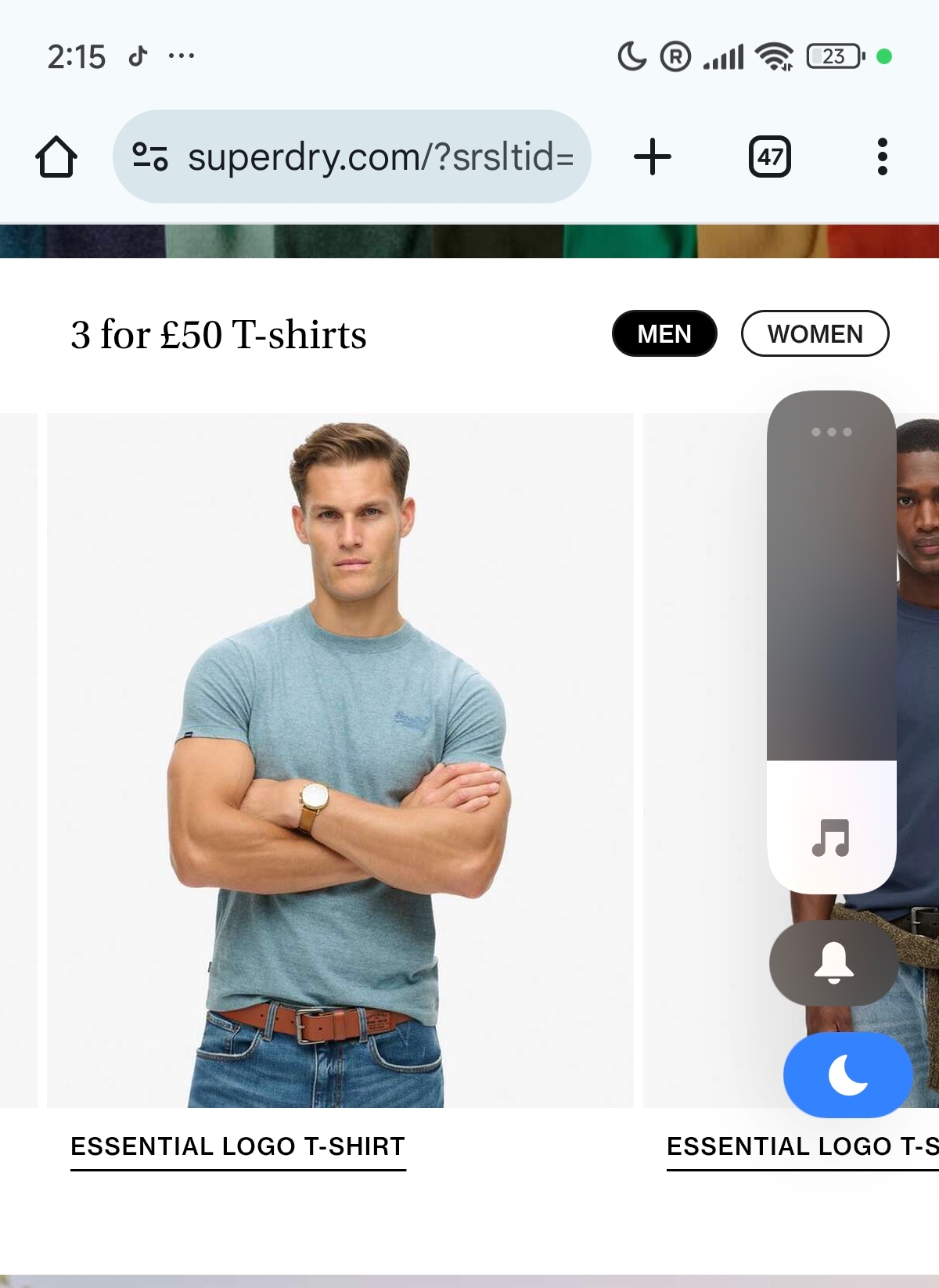Open the first Essential Logo T-Shirt link
The width and height of the screenshot is (939, 1288).
(238, 1146)
